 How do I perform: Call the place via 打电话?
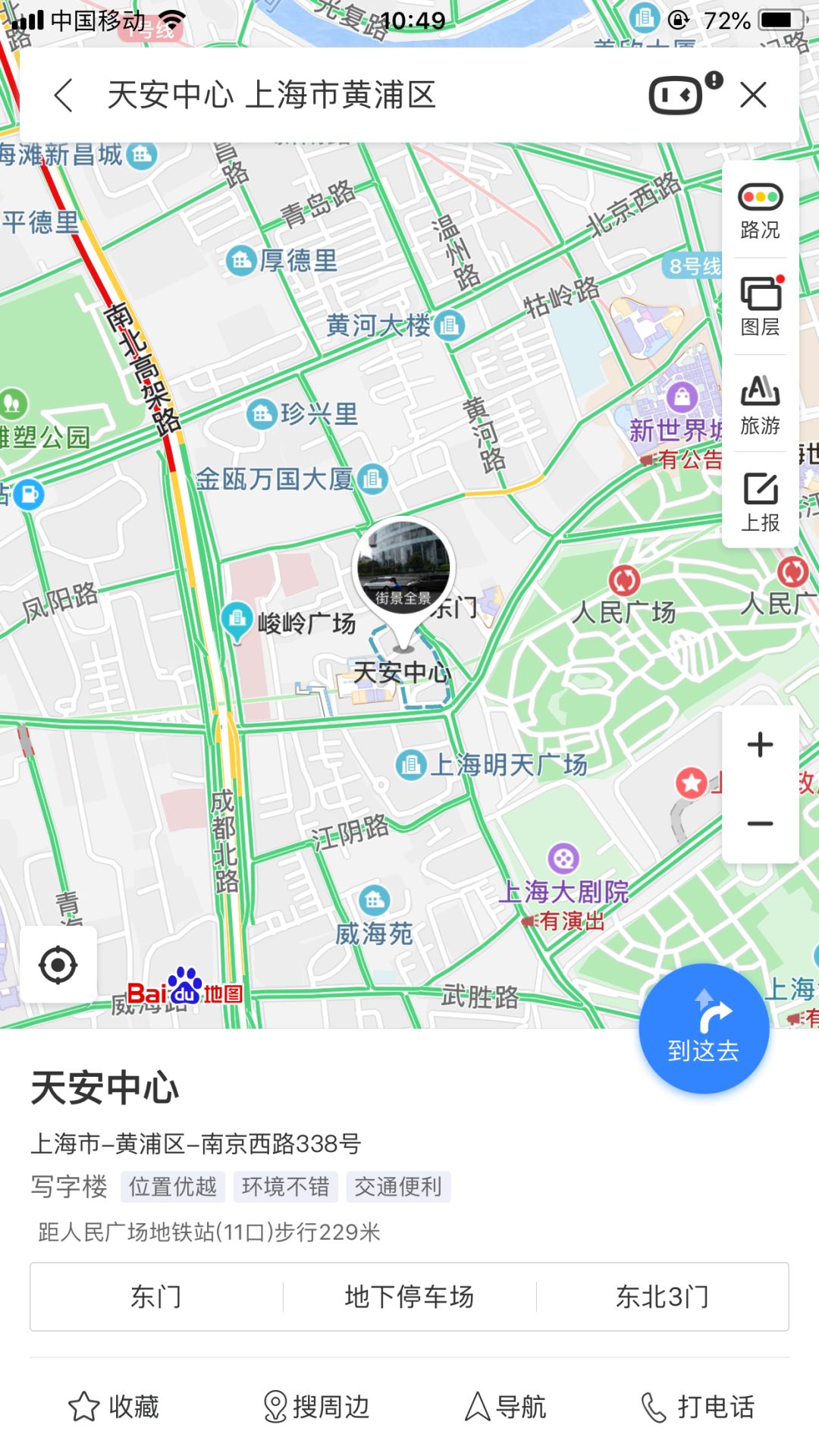point(702,1407)
